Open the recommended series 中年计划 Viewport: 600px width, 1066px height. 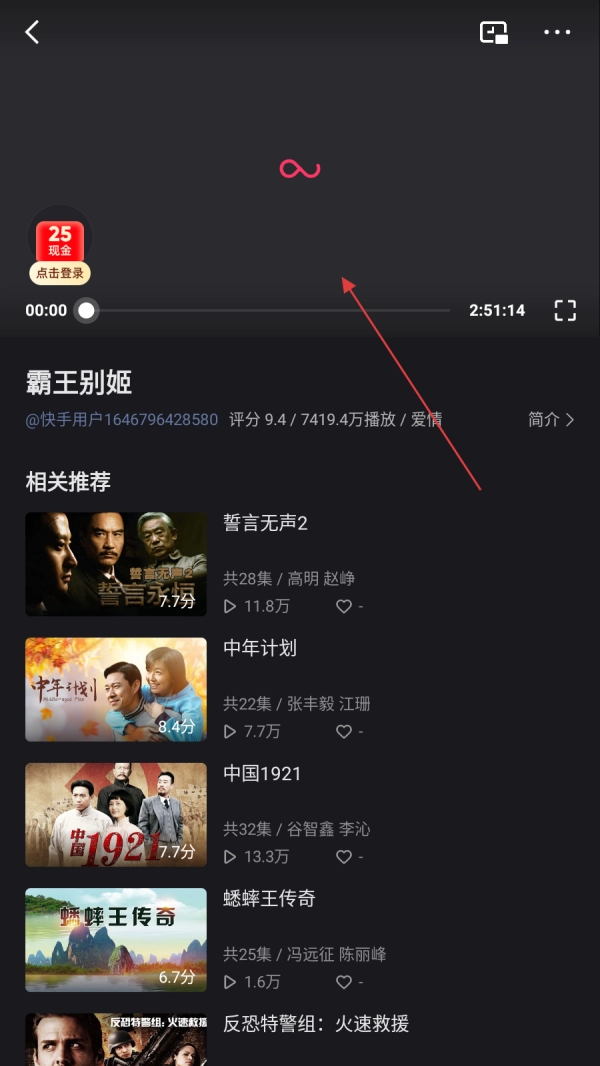pyautogui.click(x=116, y=689)
